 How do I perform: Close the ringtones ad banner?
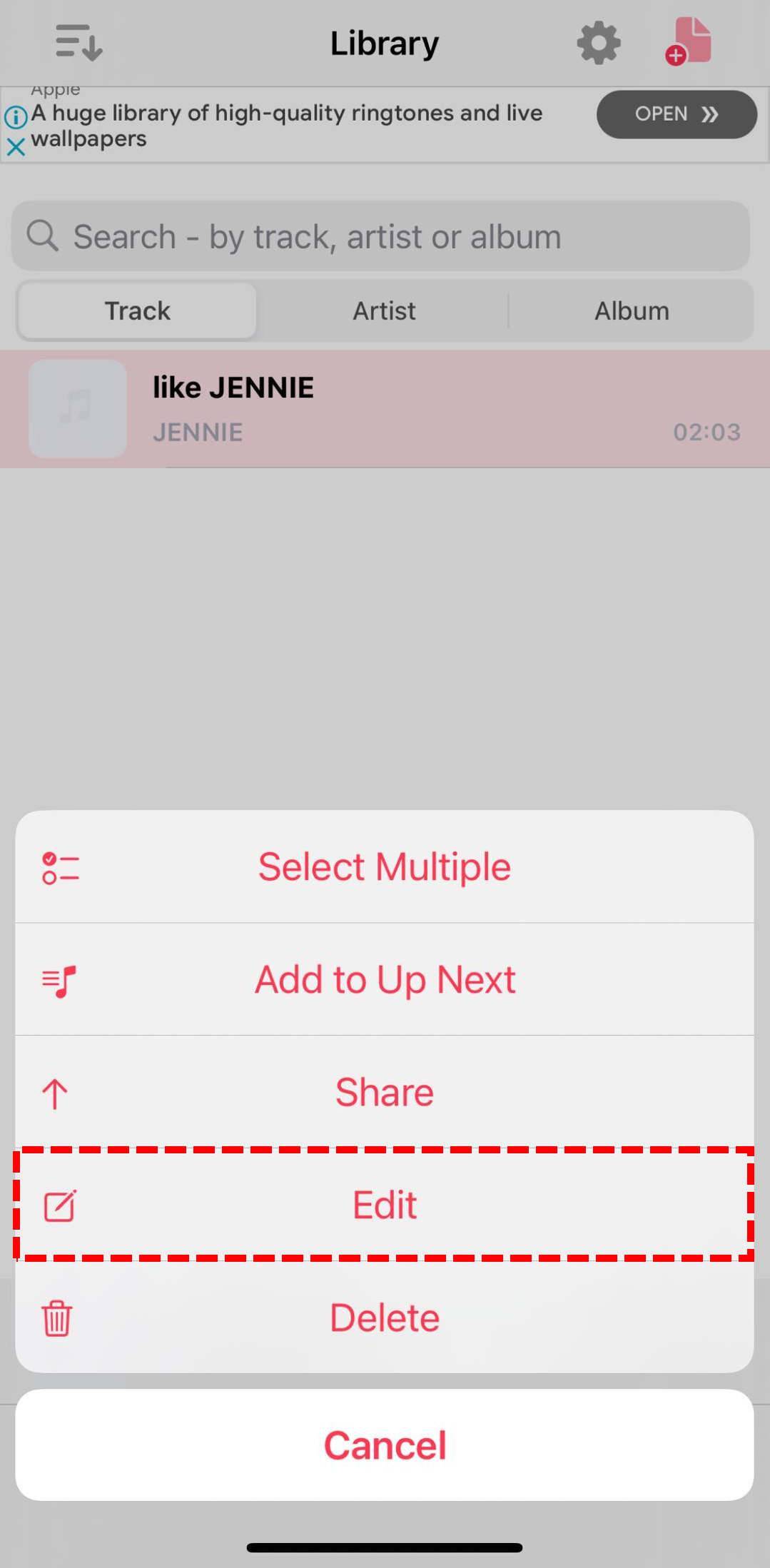pyautogui.click(x=16, y=148)
